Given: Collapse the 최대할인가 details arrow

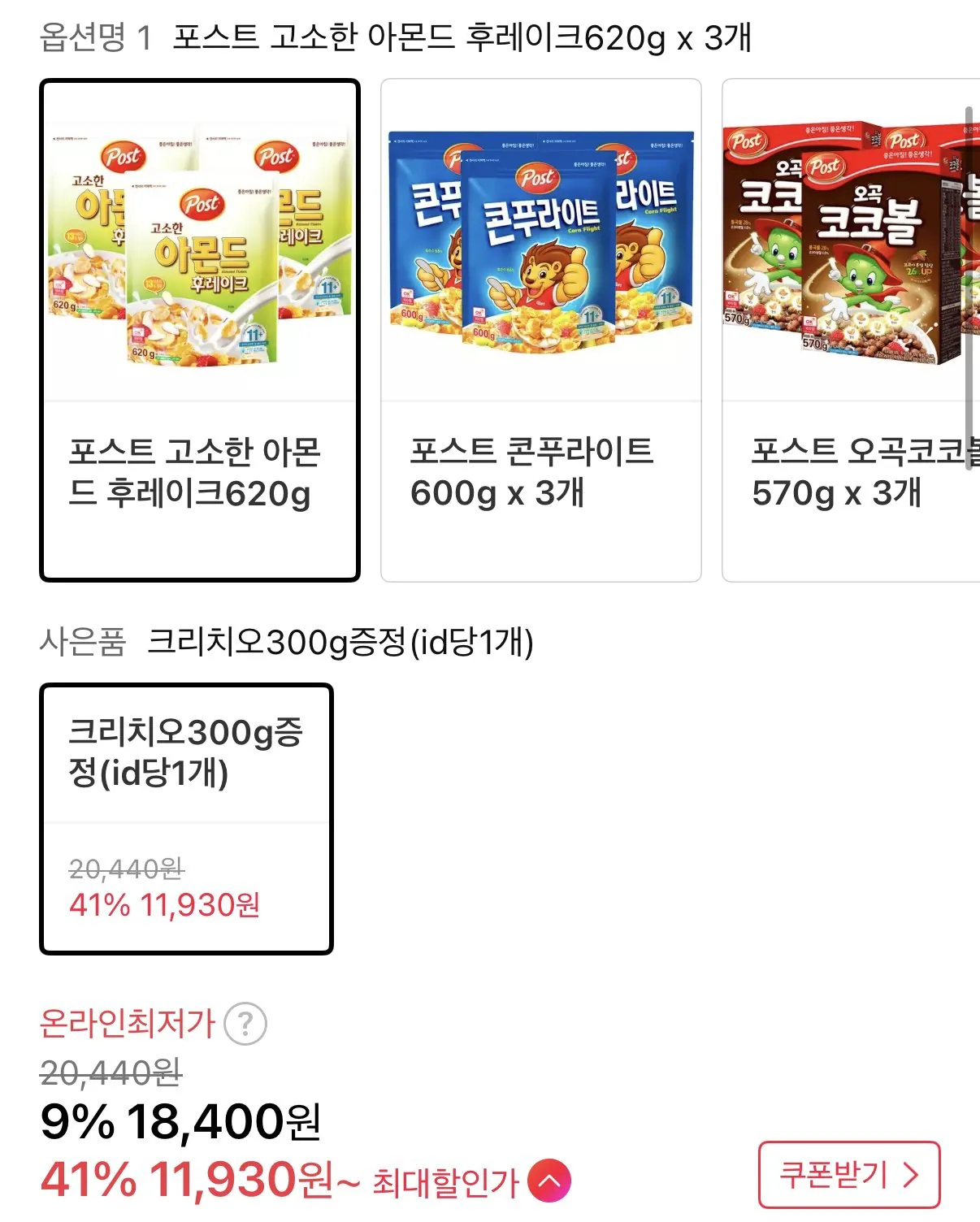Looking at the screenshot, I should coord(549,1181).
